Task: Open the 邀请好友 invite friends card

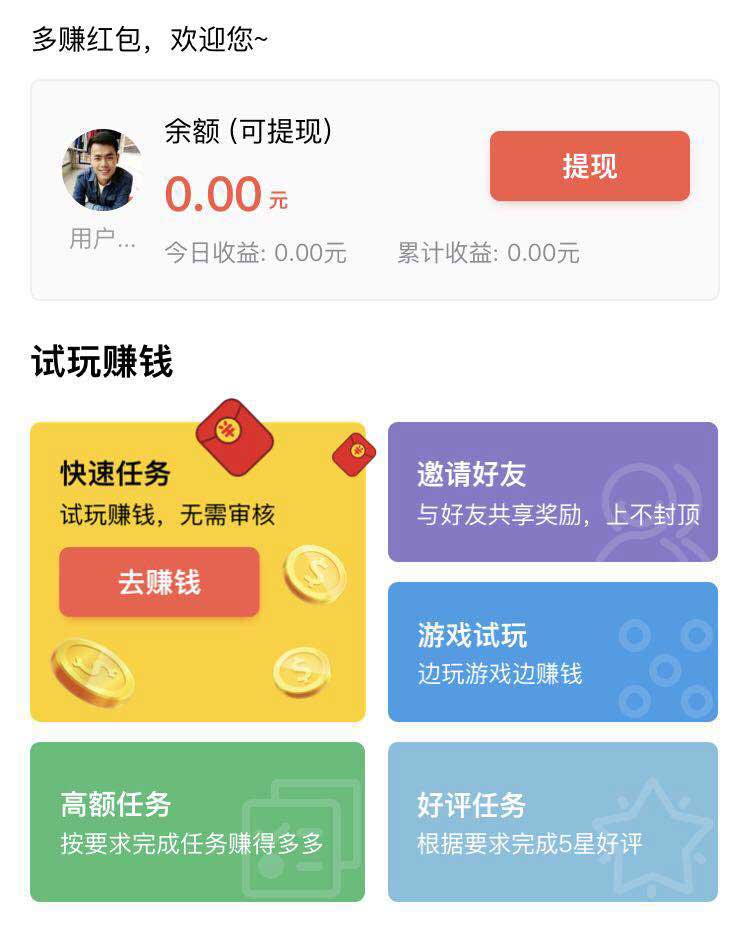Action: point(552,492)
